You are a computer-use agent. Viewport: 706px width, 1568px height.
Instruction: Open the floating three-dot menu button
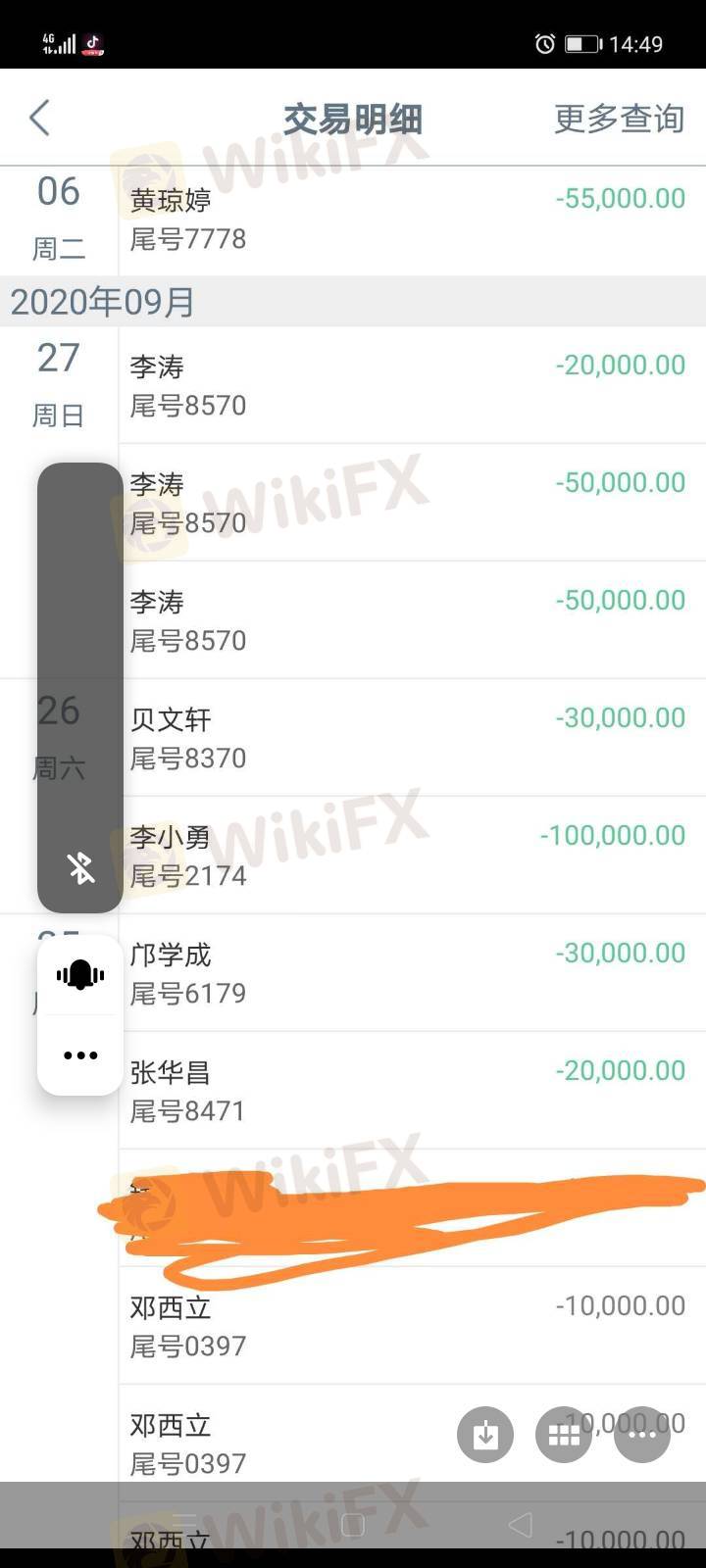tap(642, 1436)
